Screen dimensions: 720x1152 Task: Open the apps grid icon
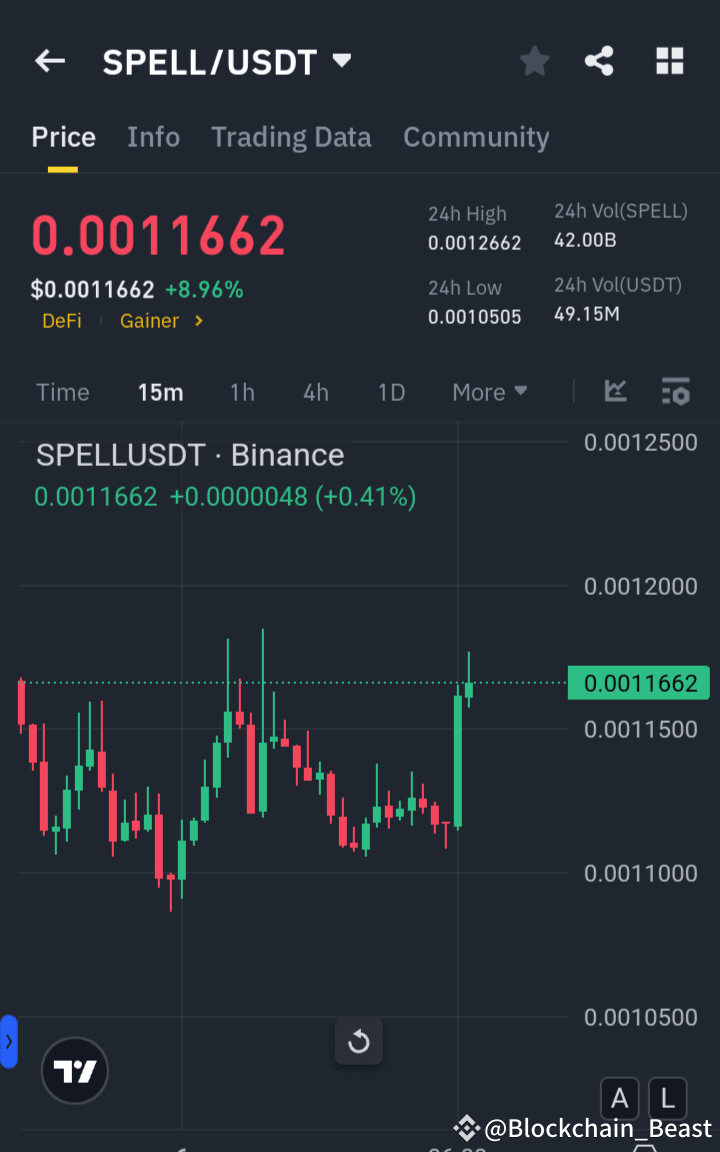click(669, 61)
